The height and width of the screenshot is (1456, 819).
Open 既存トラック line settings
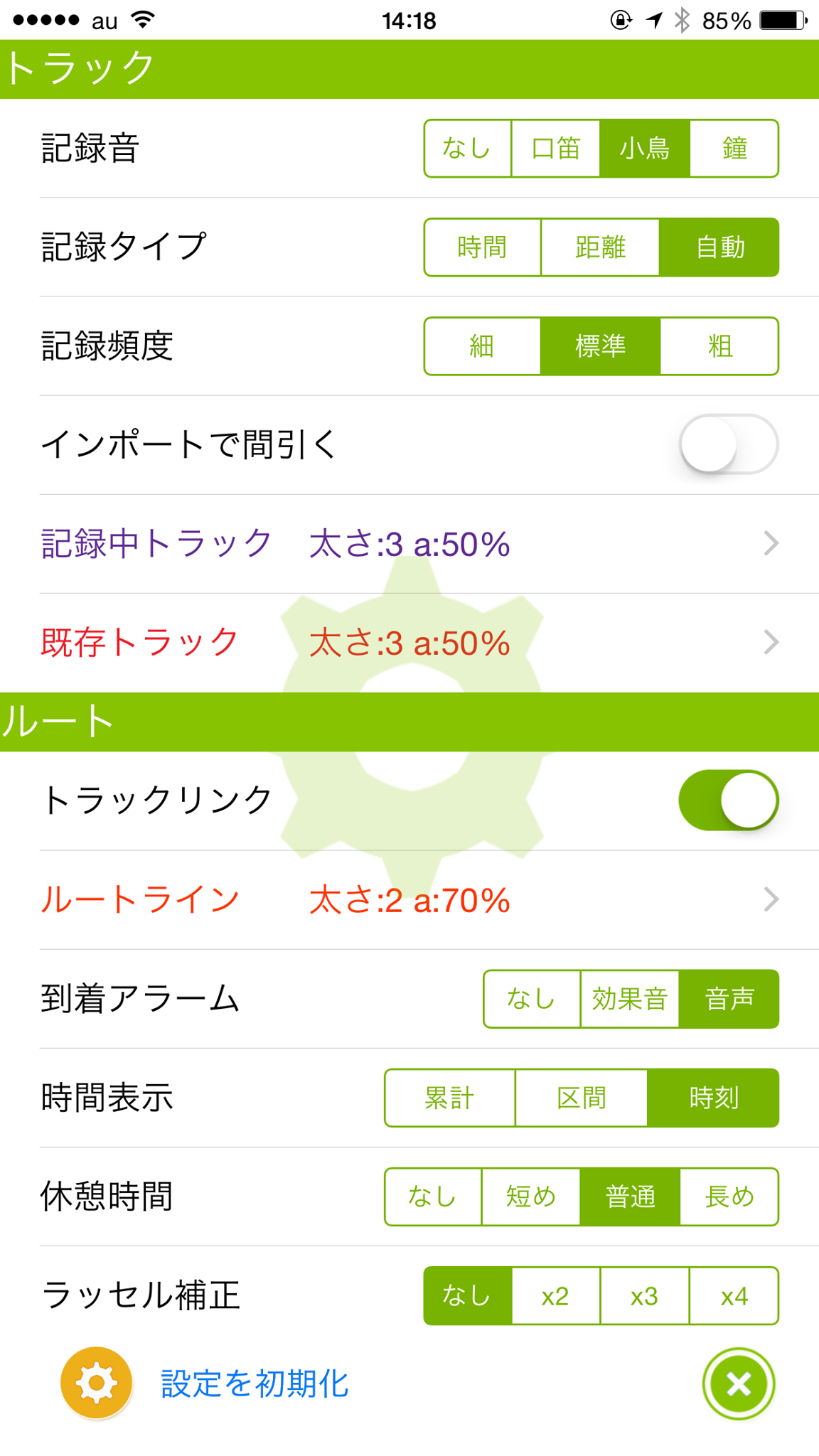(409, 643)
